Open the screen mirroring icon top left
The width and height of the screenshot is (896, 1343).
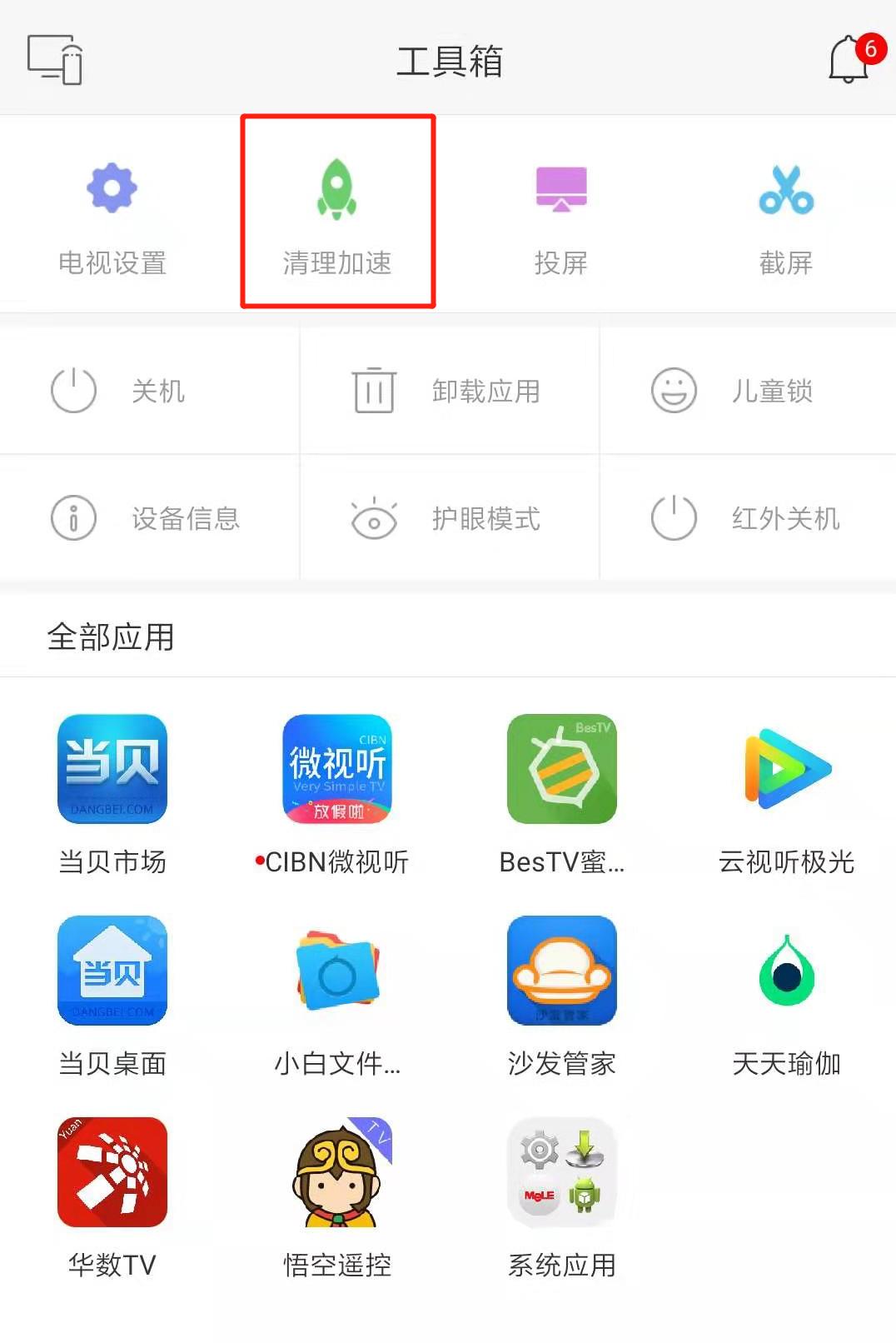(x=55, y=60)
